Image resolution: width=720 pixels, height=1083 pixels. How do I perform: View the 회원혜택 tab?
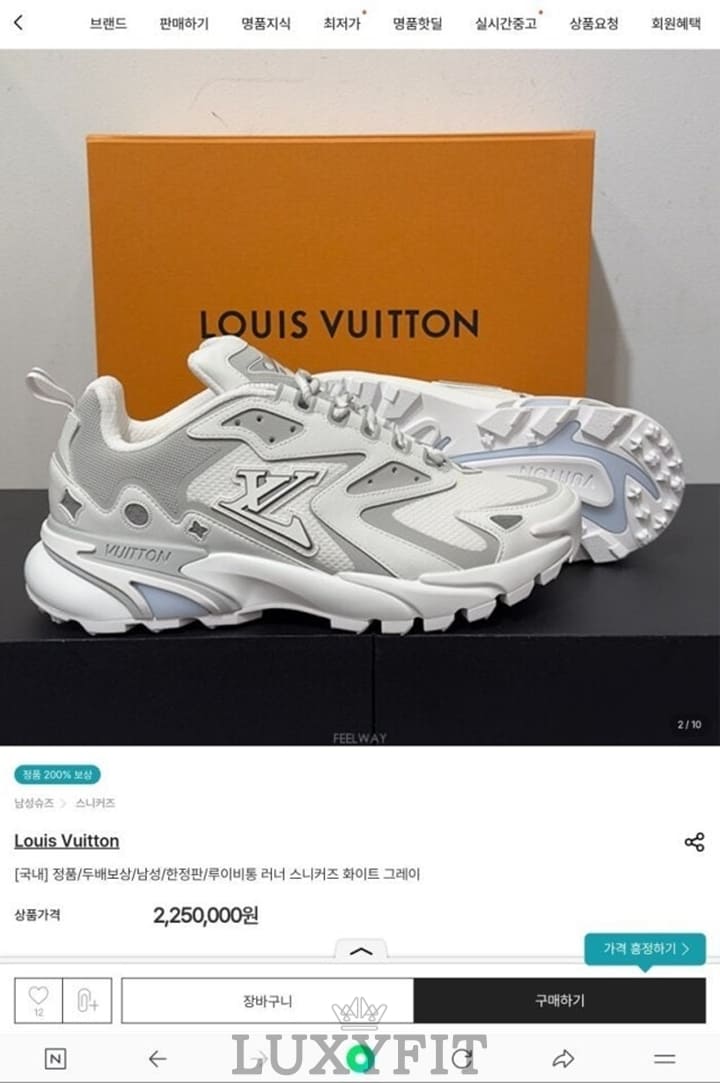(676, 24)
